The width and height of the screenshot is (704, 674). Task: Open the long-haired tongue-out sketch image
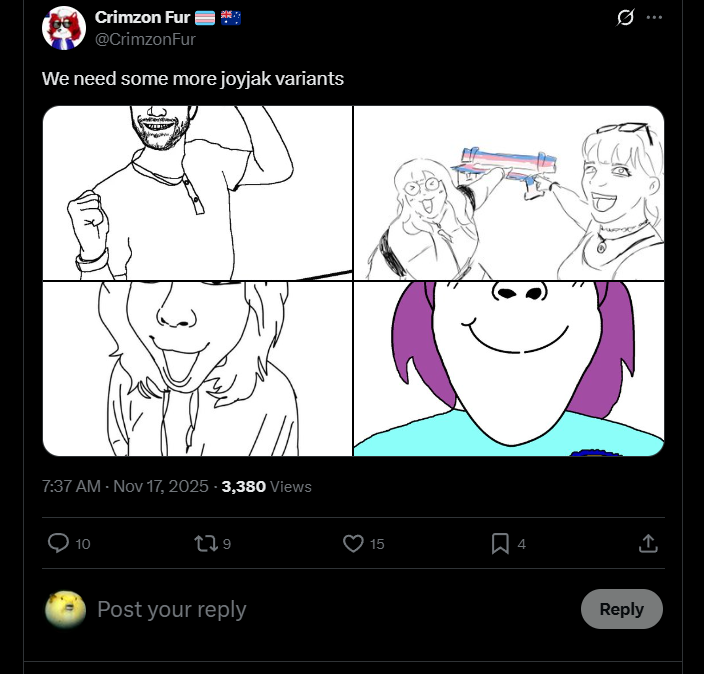coord(198,369)
